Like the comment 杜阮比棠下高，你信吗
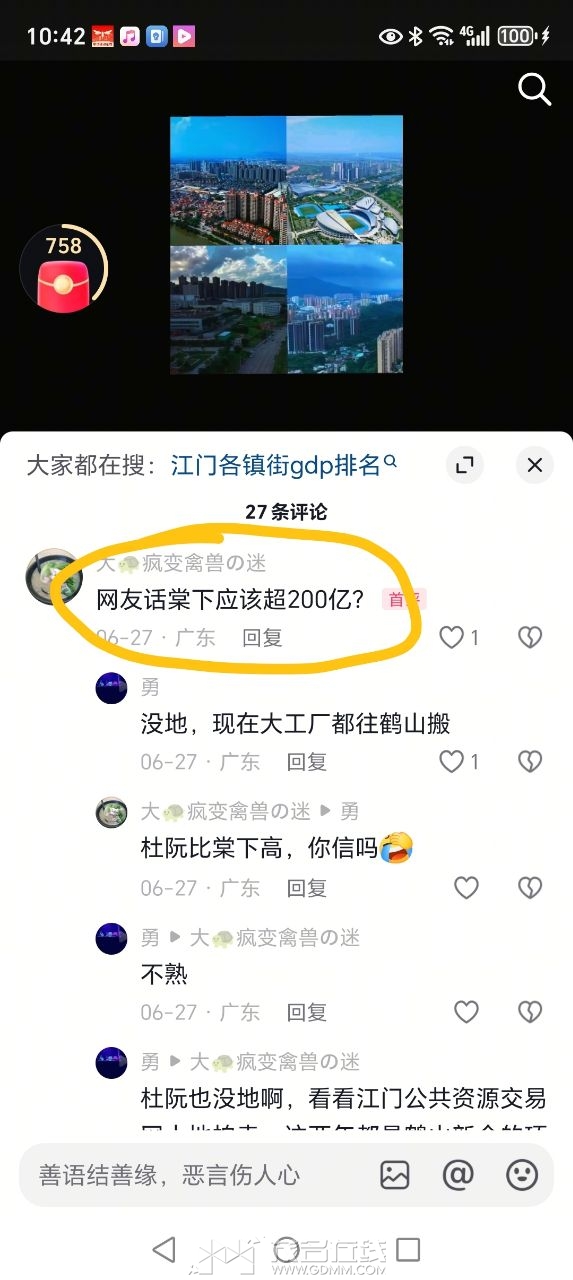Viewport: 573px width, 1280px height. (466, 887)
